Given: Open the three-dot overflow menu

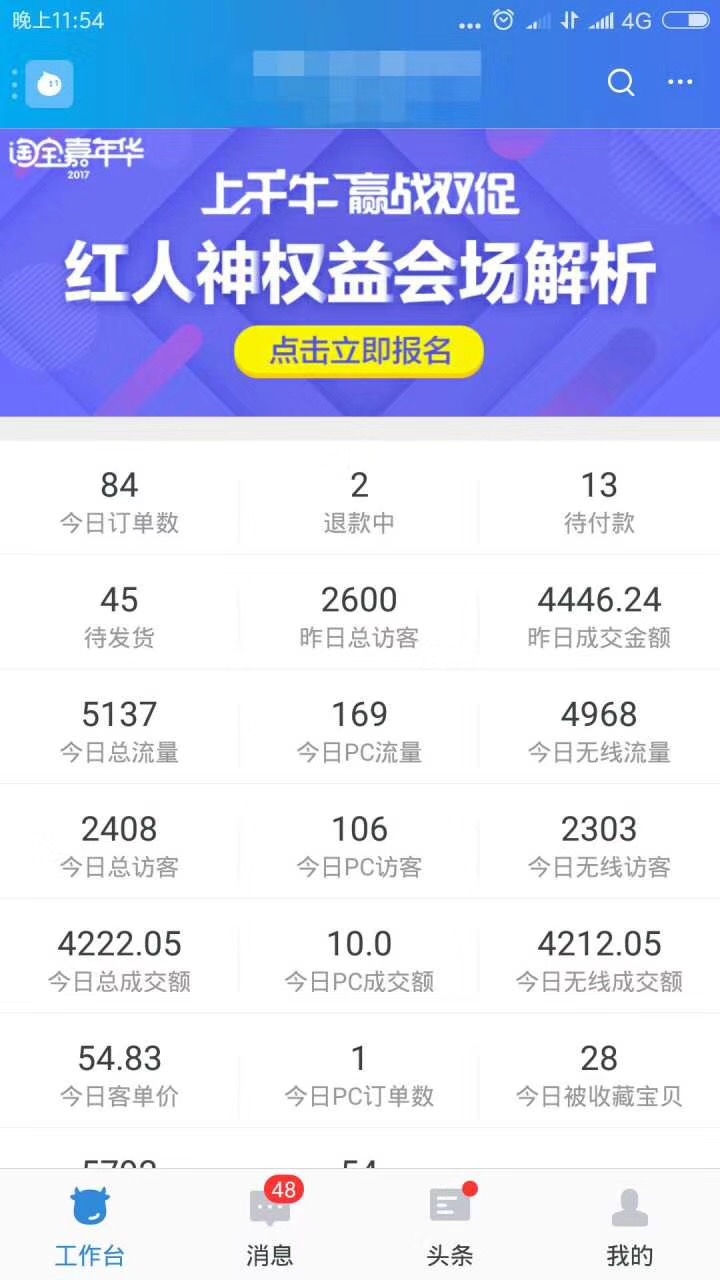Looking at the screenshot, I should [680, 83].
